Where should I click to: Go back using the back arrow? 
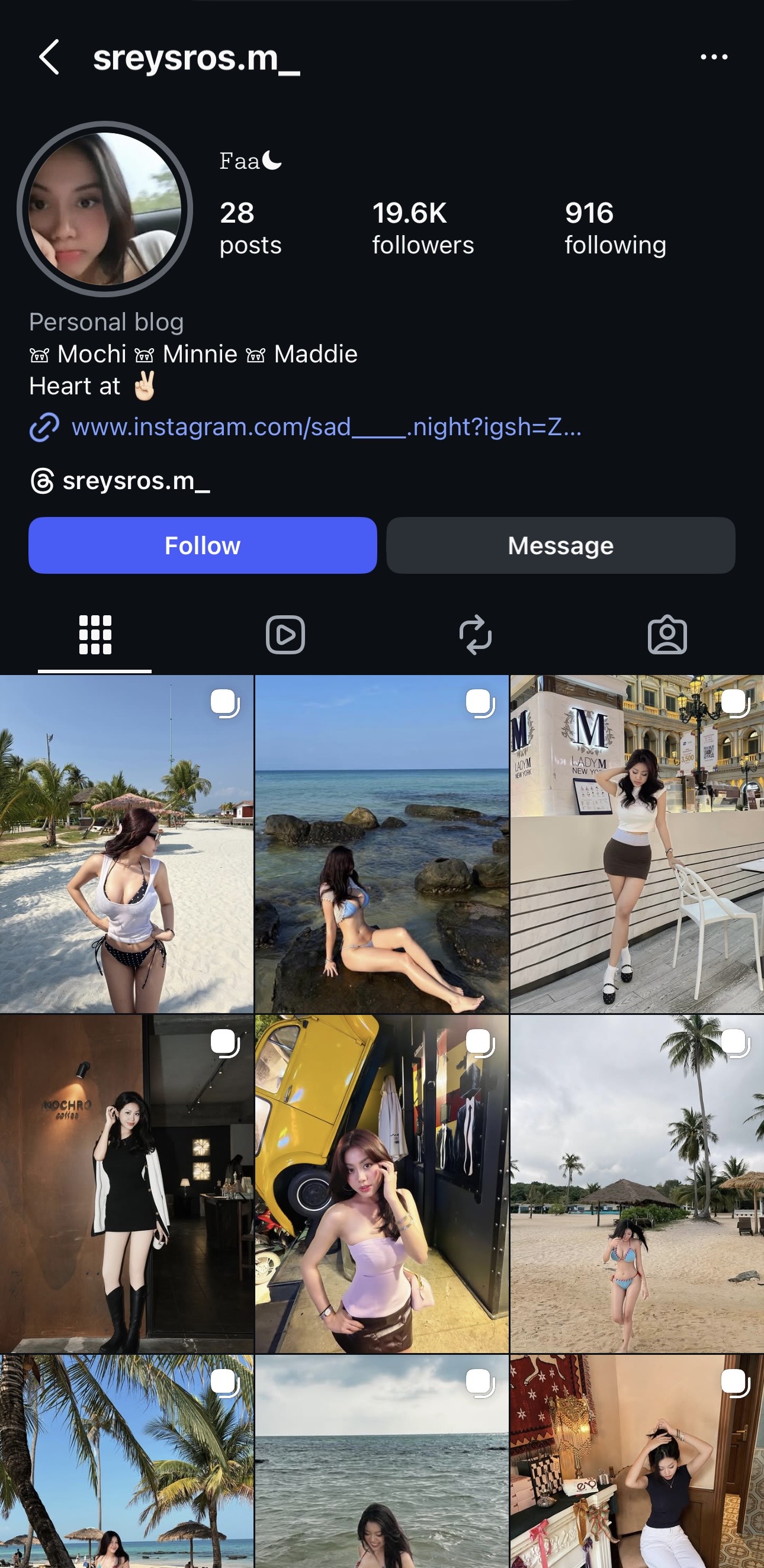click(49, 57)
